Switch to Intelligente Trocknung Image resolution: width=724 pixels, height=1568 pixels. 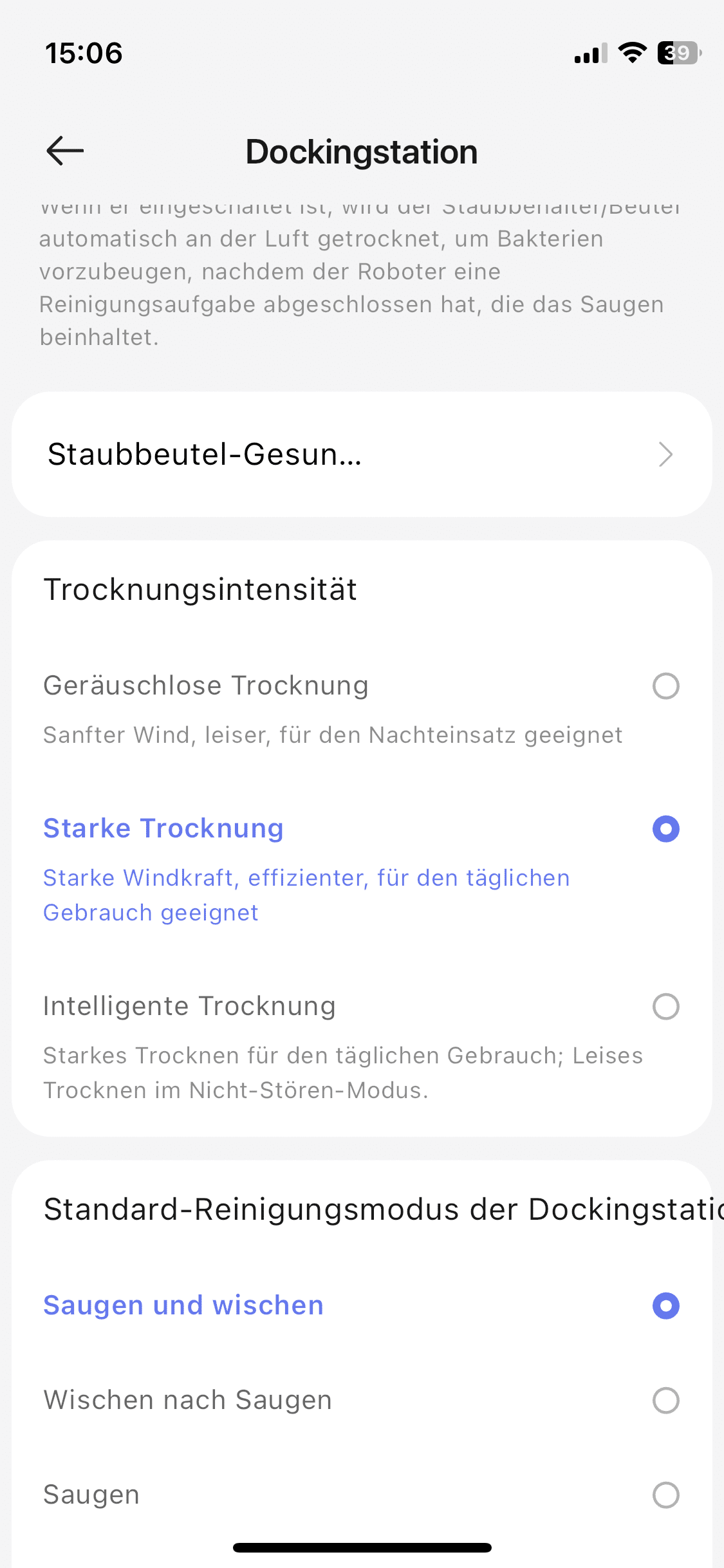point(665,1007)
